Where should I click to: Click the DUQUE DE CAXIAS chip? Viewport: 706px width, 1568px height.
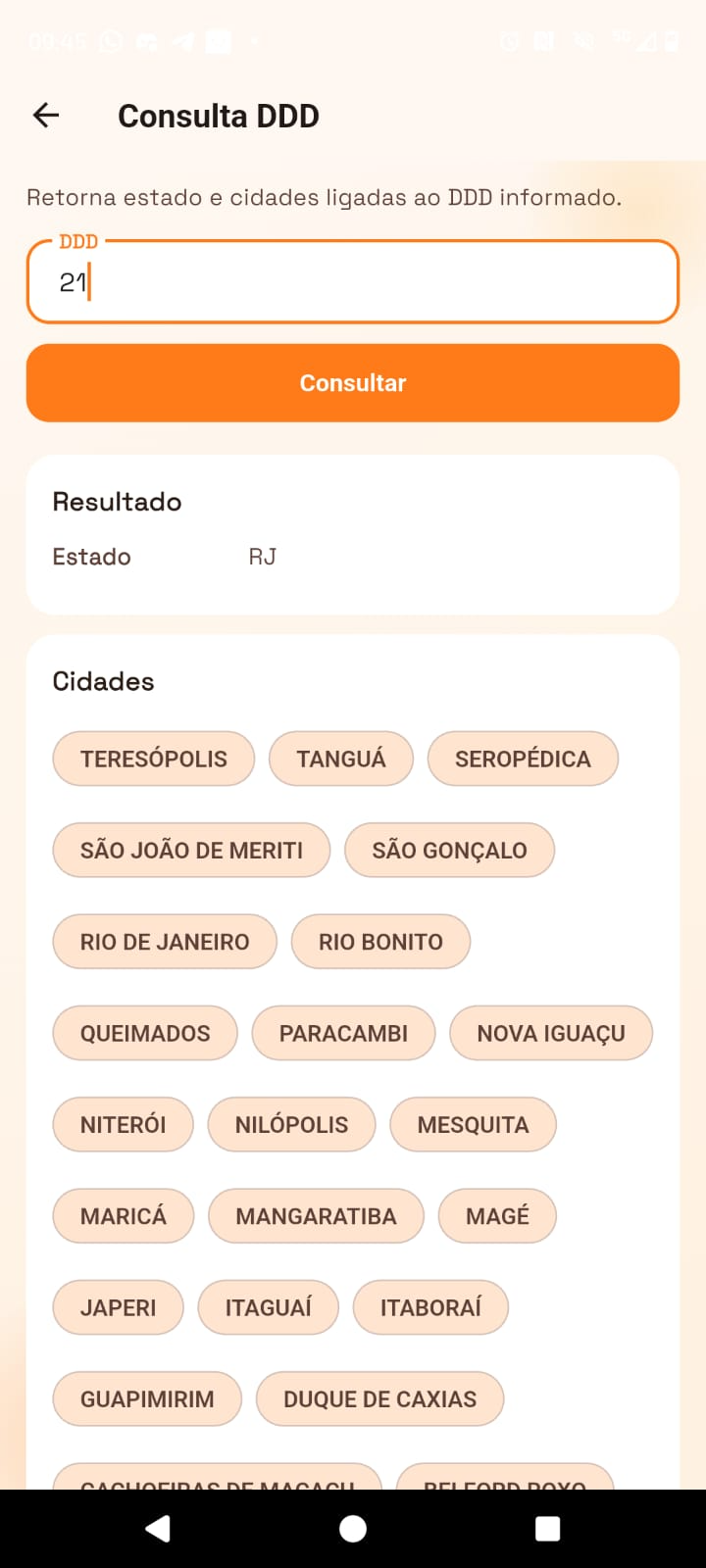point(380,1398)
